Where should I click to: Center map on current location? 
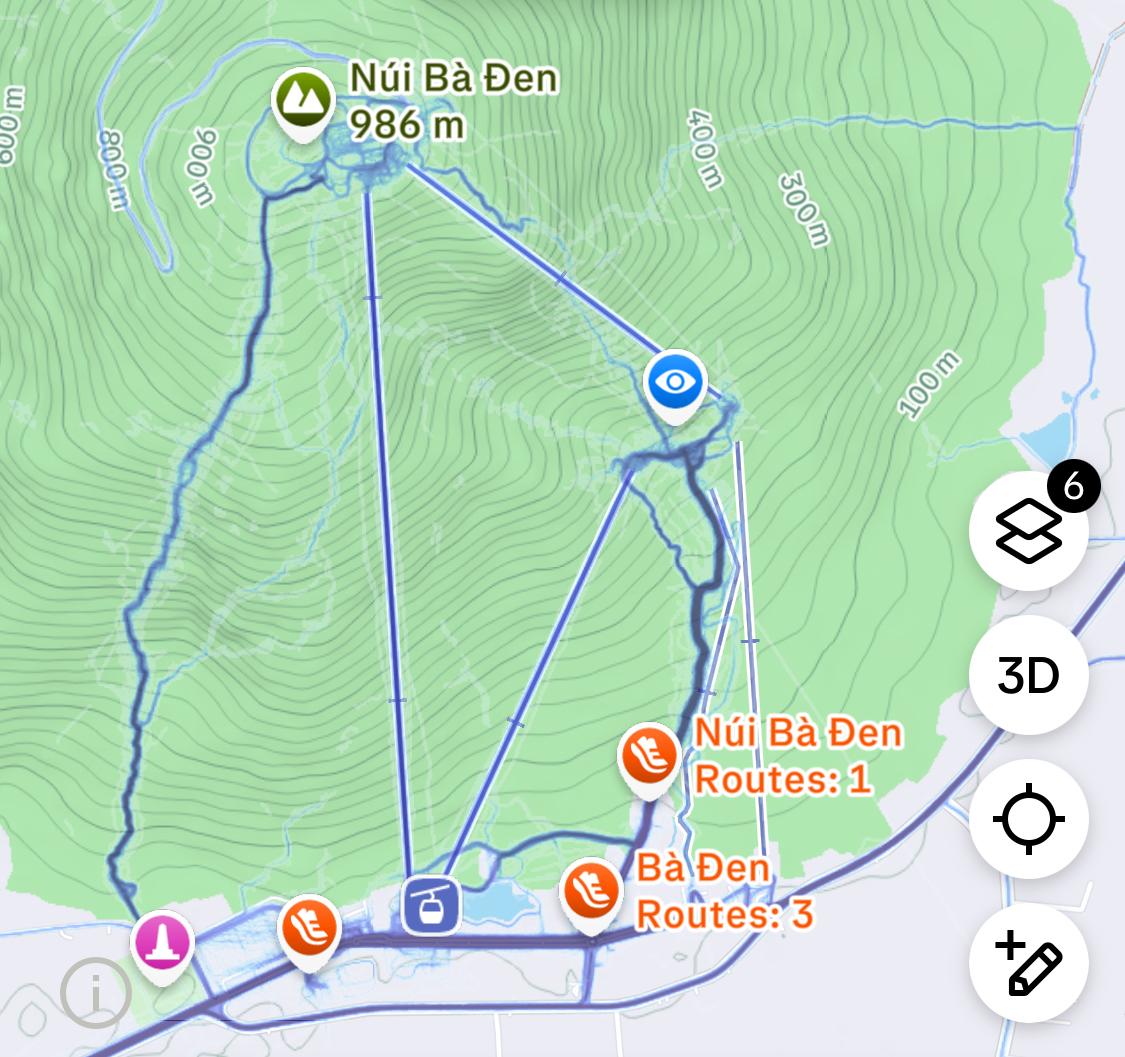pos(1028,820)
